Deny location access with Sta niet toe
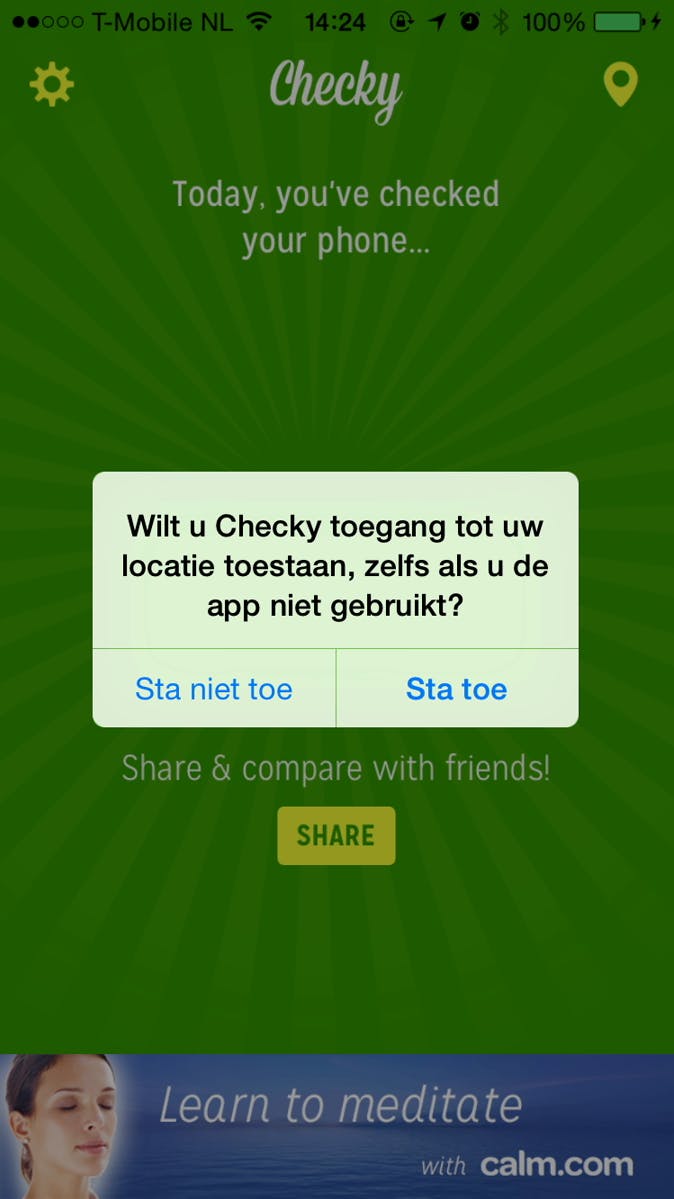 (214, 689)
